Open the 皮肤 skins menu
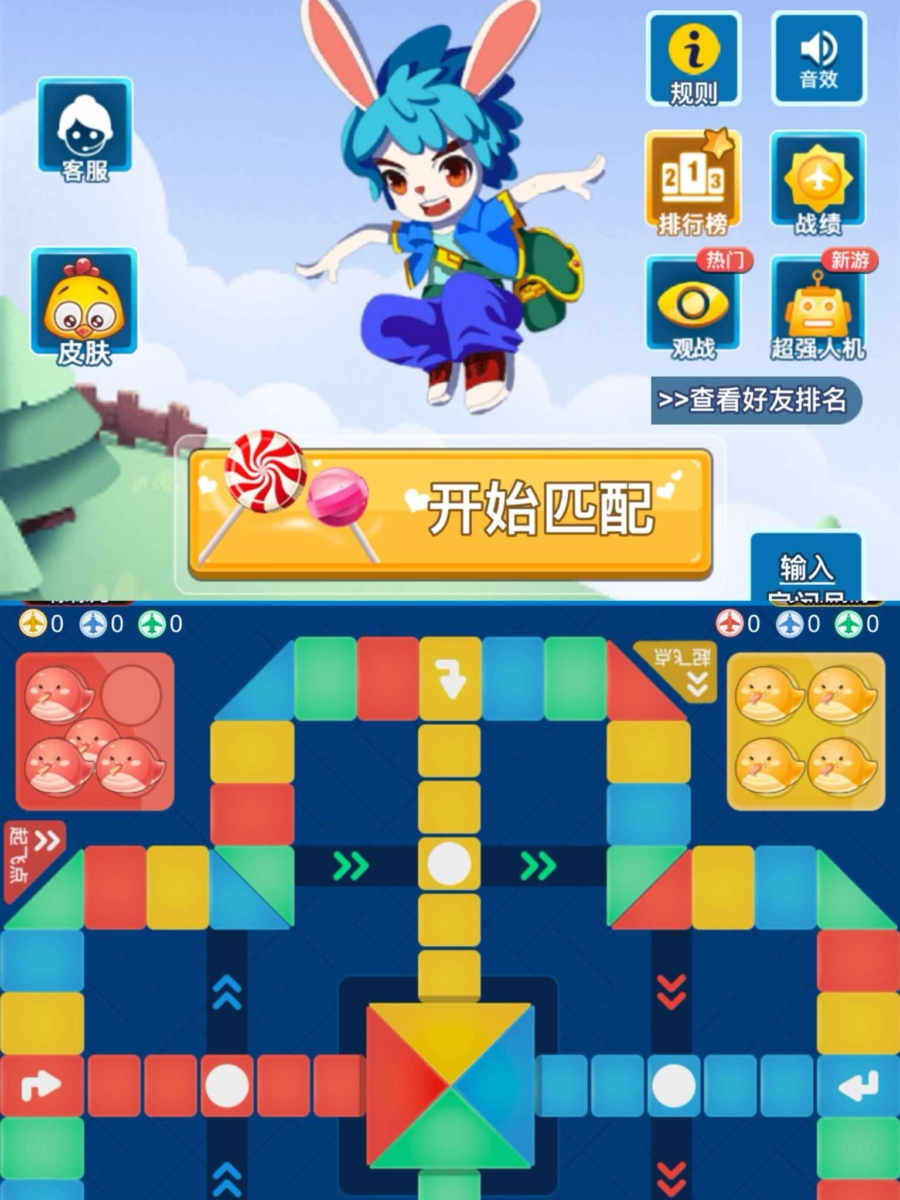 click(x=84, y=305)
